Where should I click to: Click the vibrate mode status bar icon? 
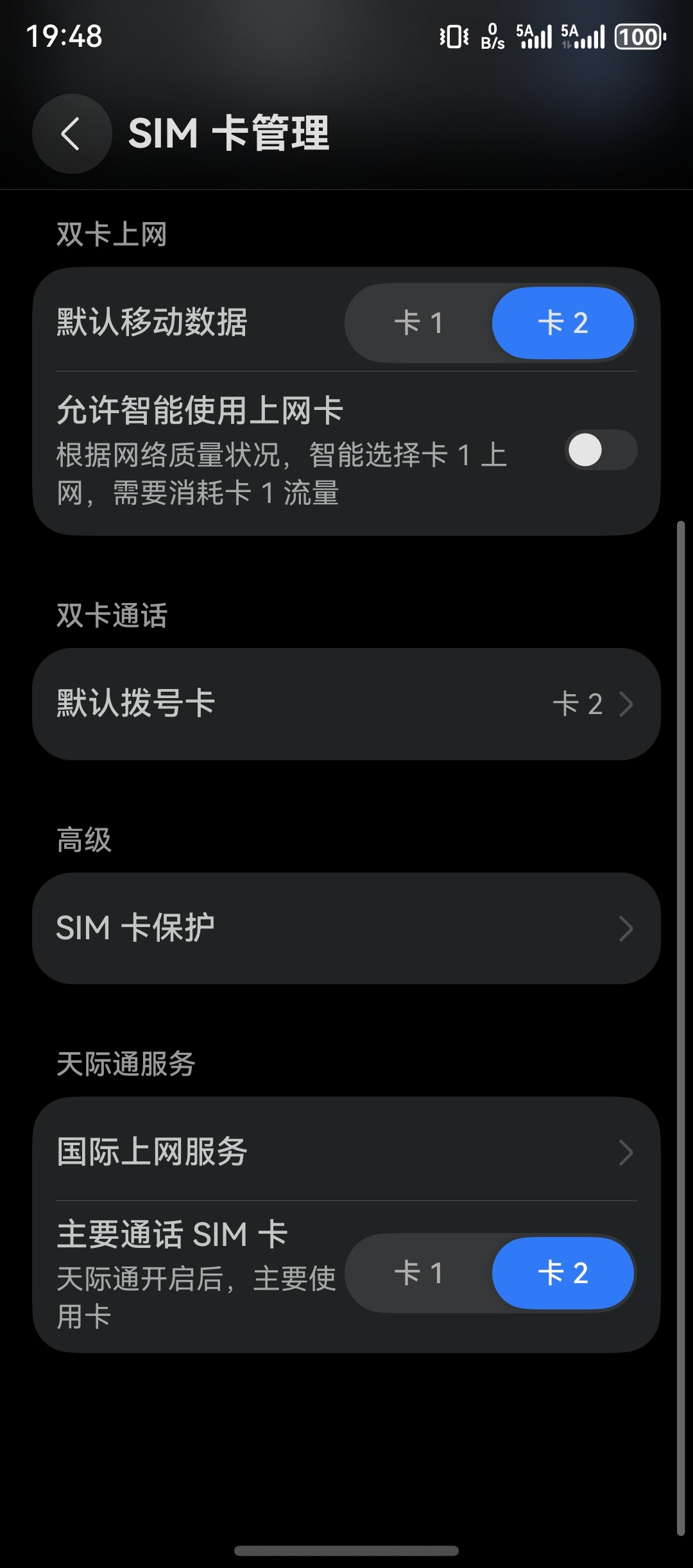[x=453, y=37]
